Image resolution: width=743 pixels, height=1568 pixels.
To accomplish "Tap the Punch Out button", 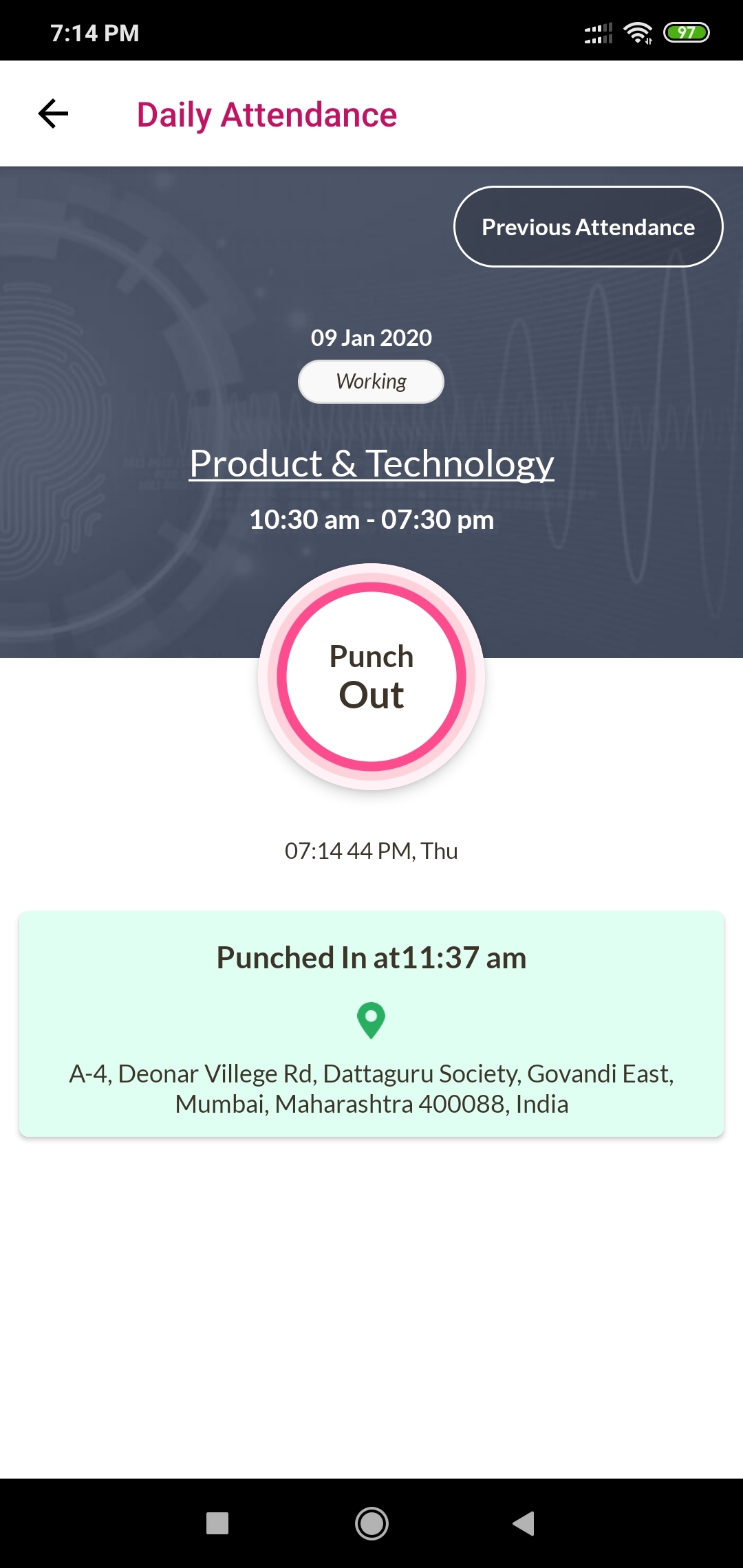I will coord(371,677).
